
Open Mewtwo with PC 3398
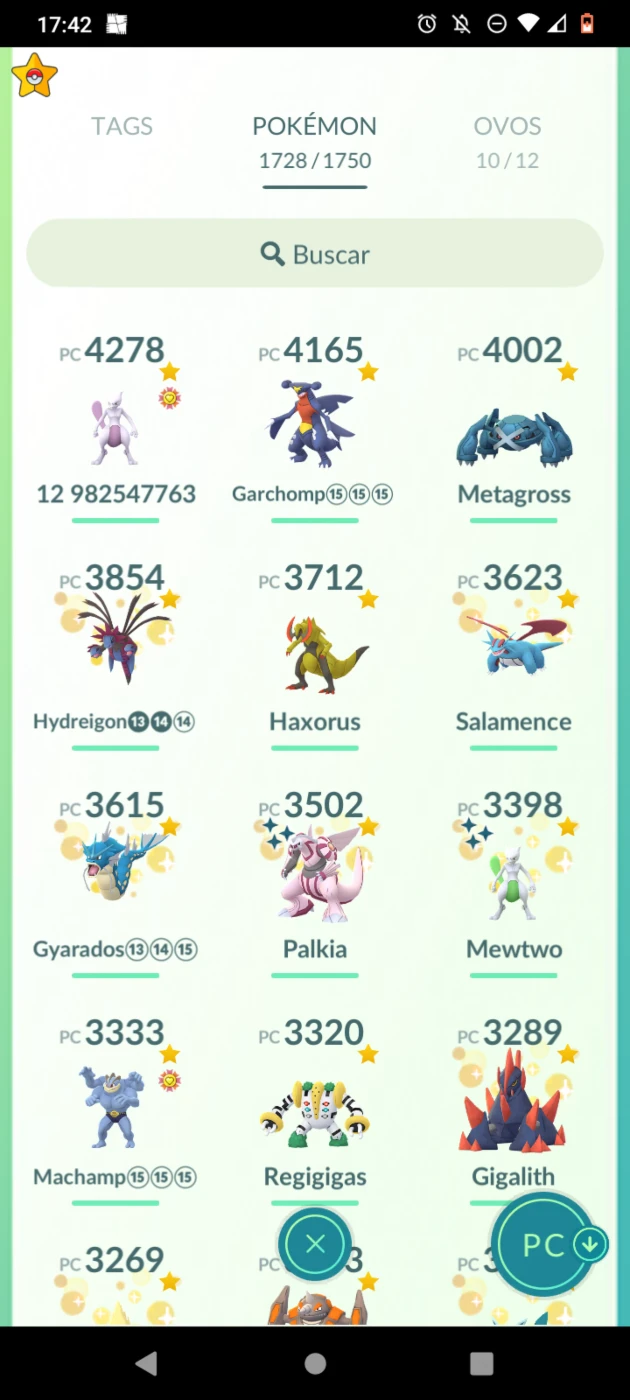click(514, 882)
